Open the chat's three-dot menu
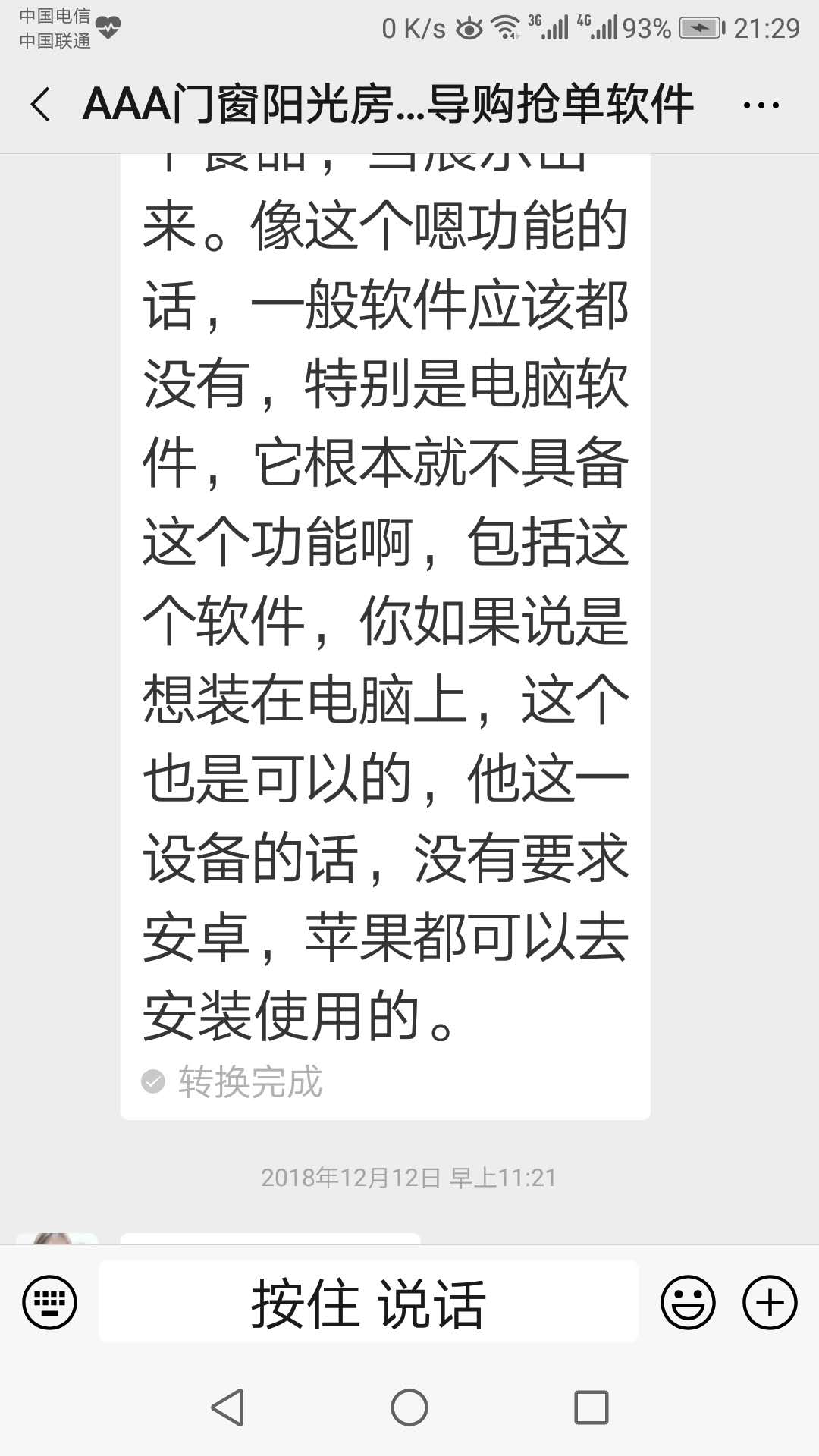 pyautogui.click(x=761, y=105)
